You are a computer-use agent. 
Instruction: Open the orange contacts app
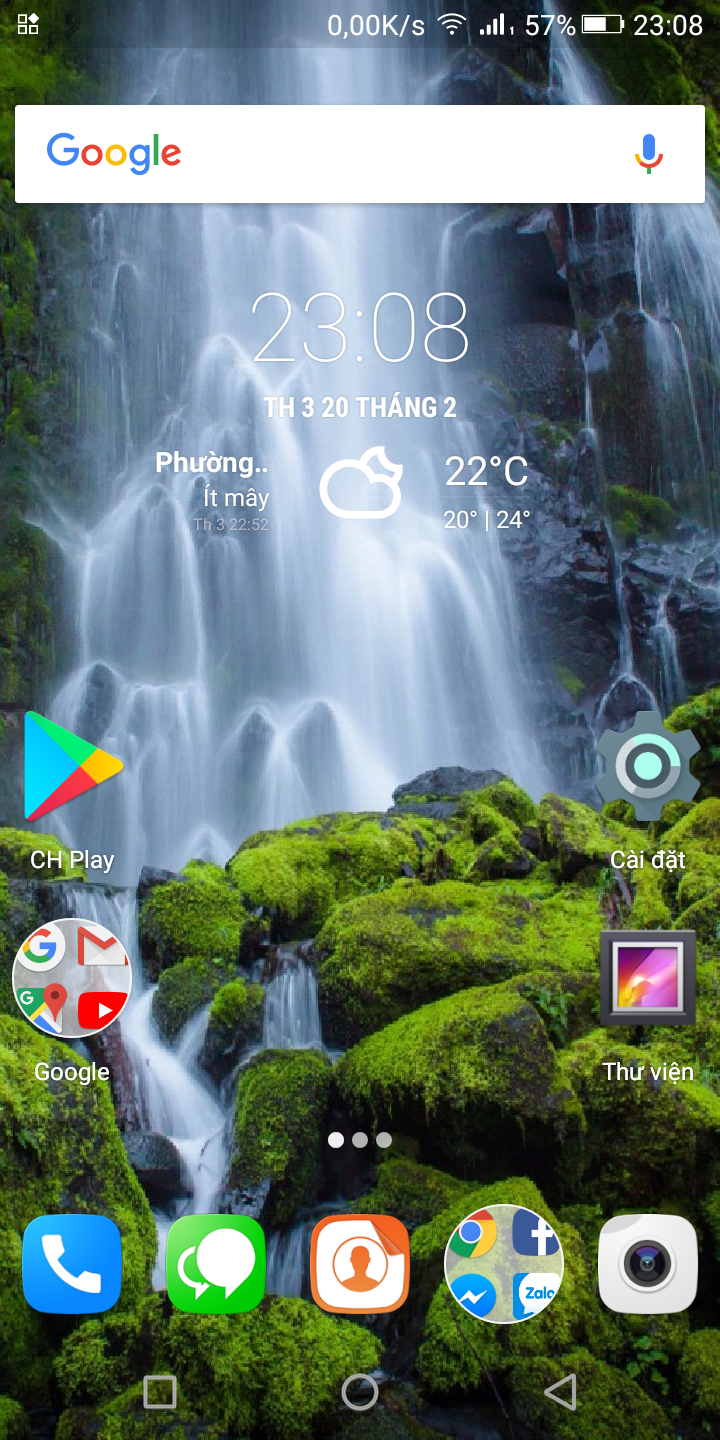pos(360,1264)
